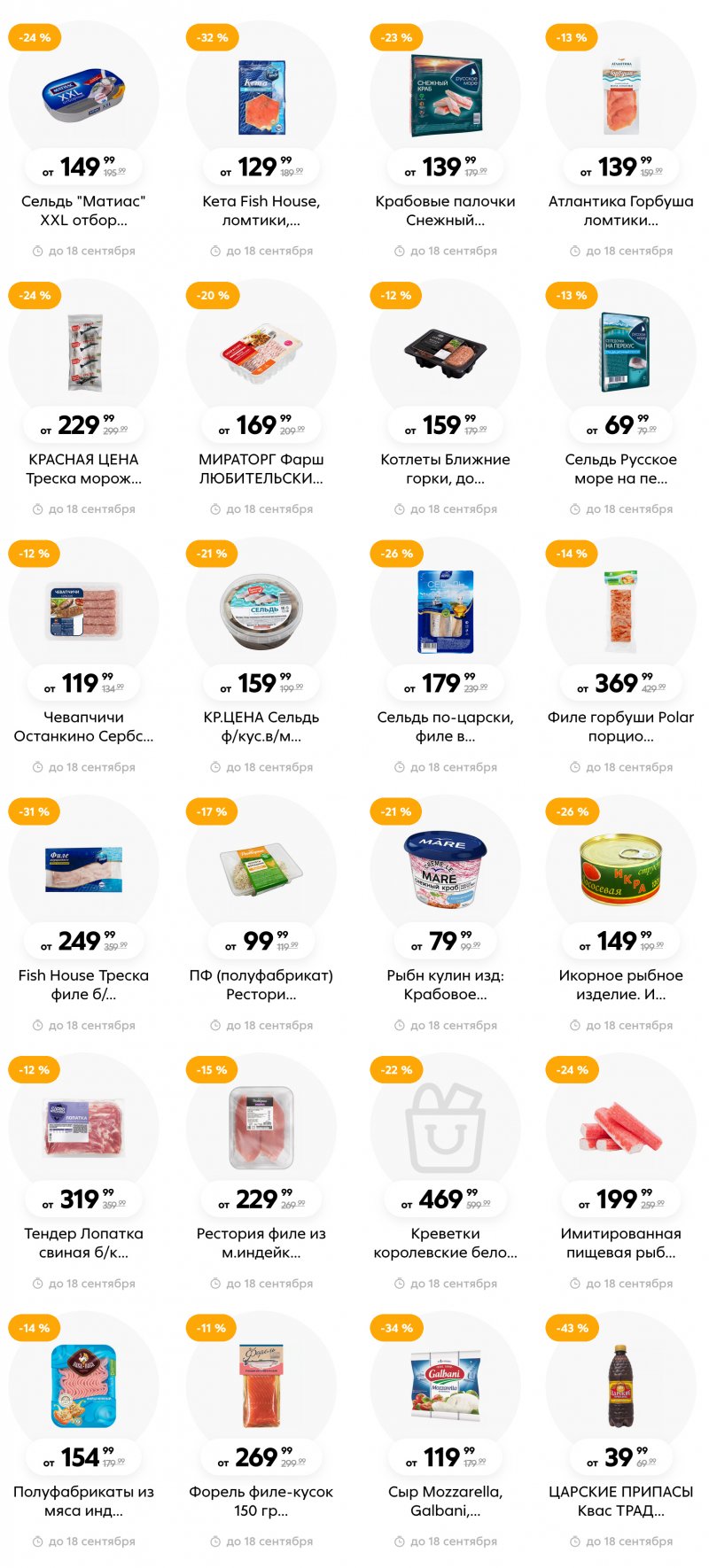
Task: View Форель филе-кусок 150 гр product
Action: [x=261, y=1386]
